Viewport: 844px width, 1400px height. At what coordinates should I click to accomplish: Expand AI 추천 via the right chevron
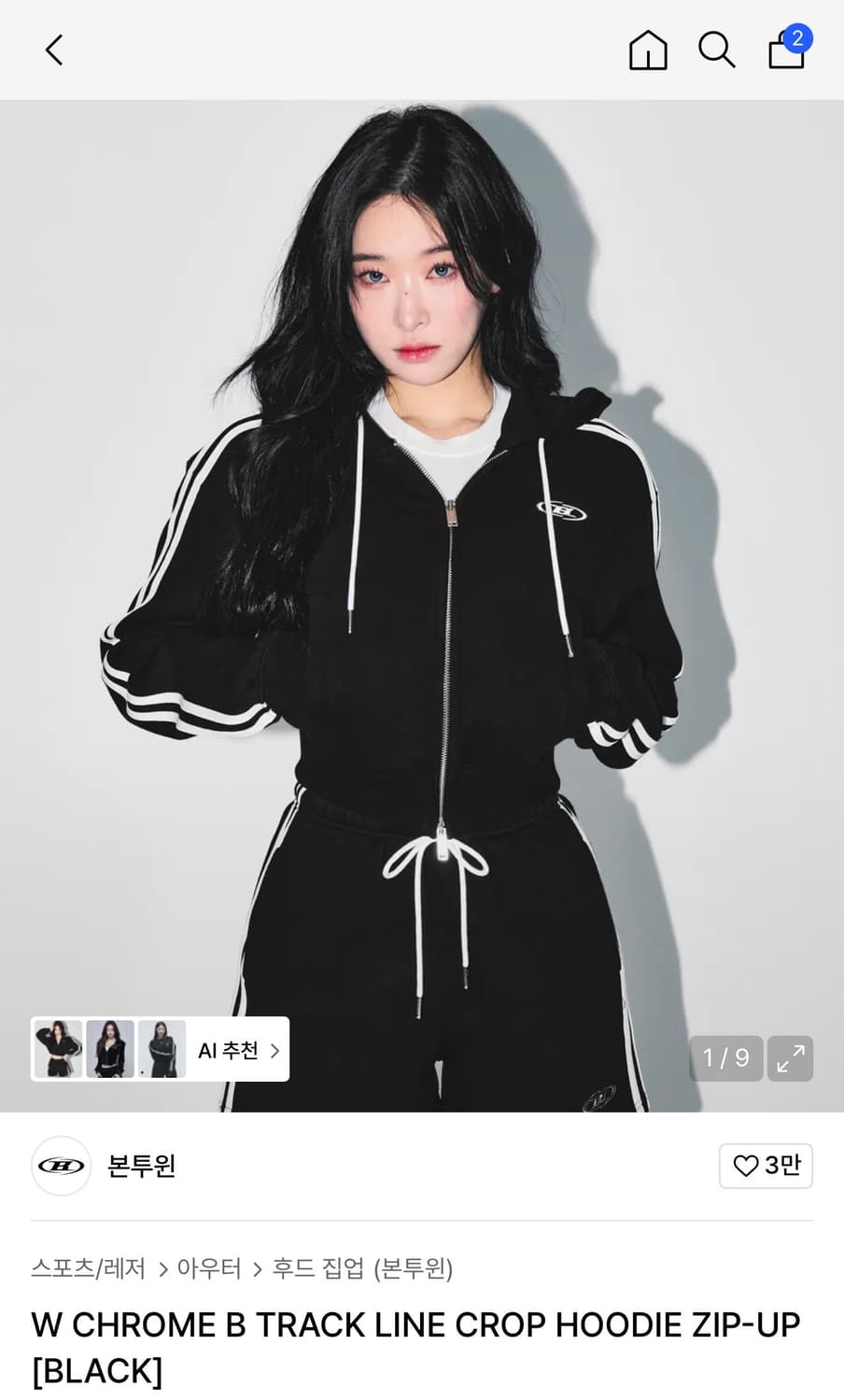pyautogui.click(x=275, y=1050)
